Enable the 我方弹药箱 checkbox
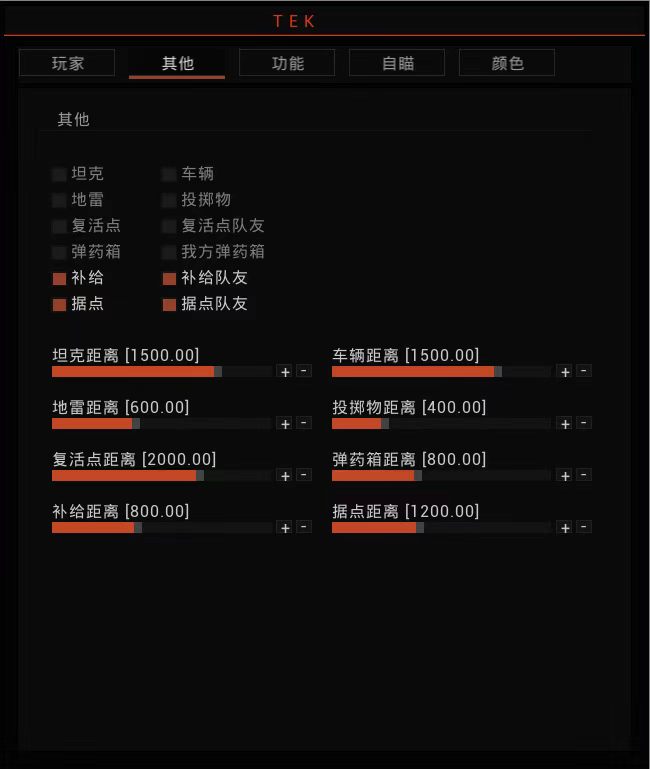 [169, 253]
